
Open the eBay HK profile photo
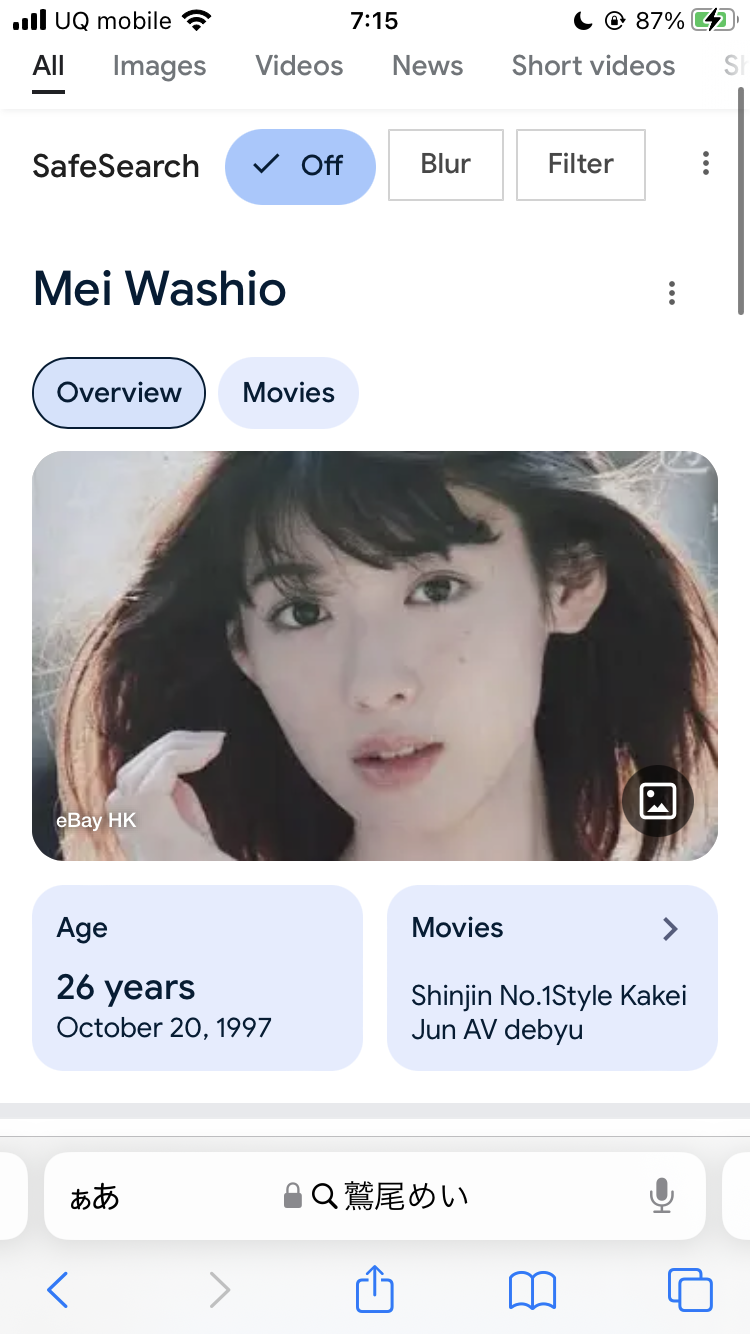point(340,655)
